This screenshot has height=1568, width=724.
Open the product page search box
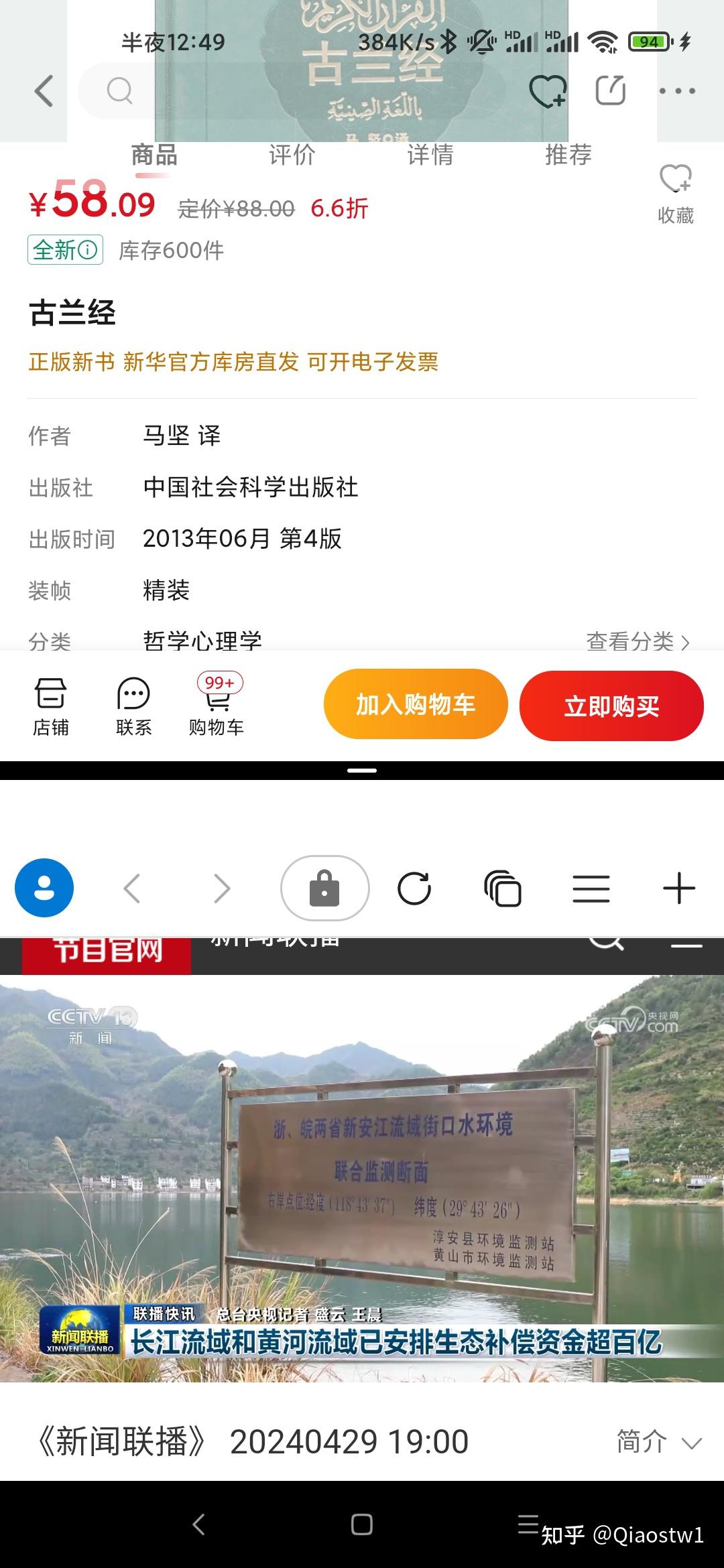tap(121, 91)
